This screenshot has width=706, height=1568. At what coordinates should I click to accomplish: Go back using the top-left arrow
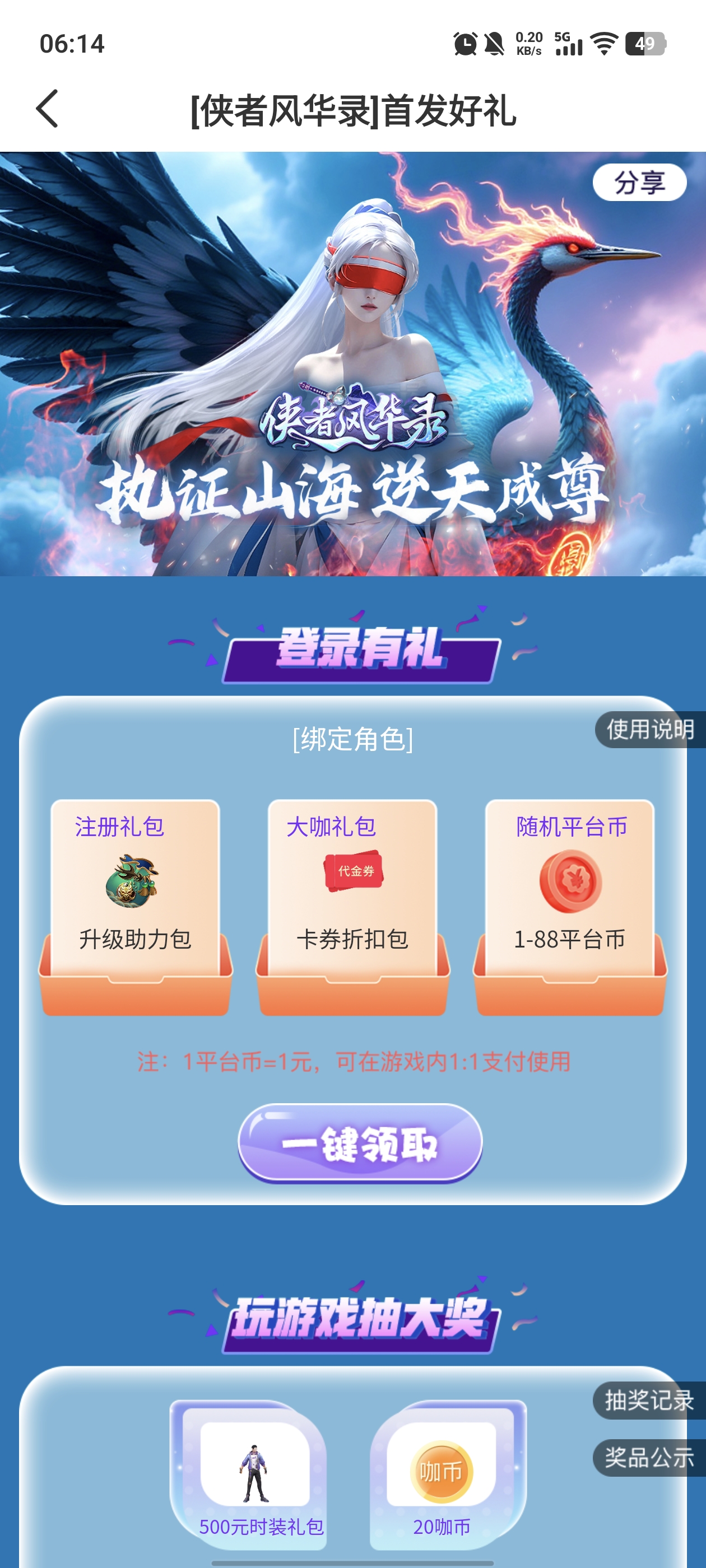point(48,109)
